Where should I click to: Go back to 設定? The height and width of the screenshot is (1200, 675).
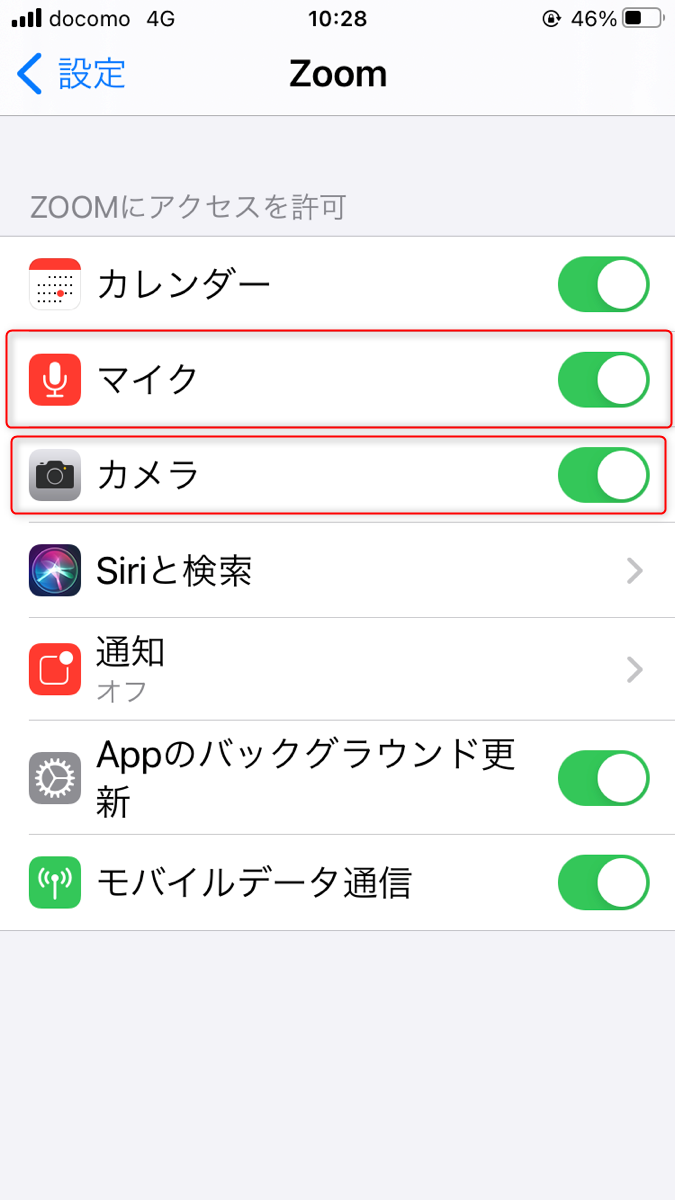pos(72,74)
